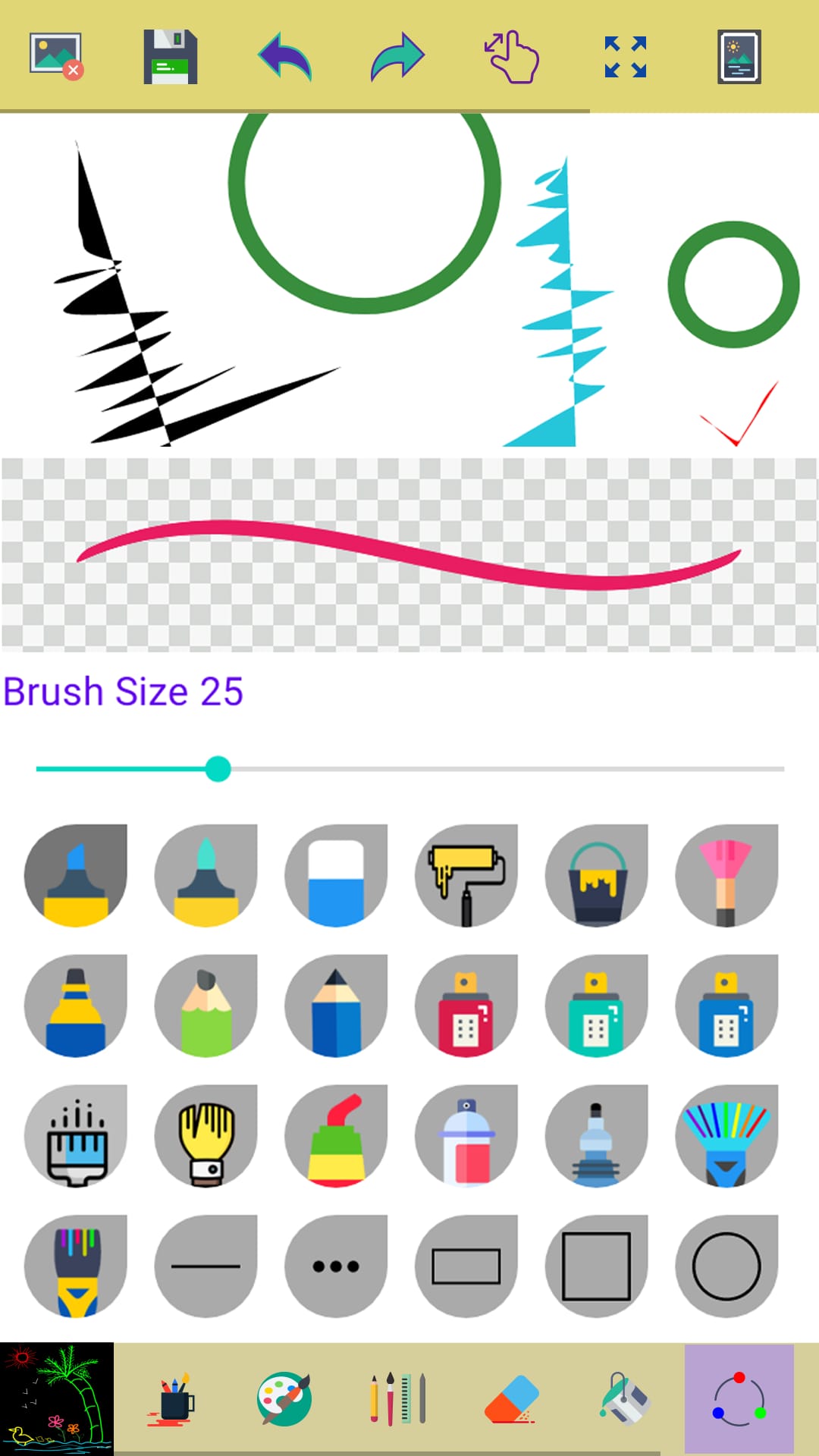
Task: Select the Eraser brush tip
Action: 336,876
